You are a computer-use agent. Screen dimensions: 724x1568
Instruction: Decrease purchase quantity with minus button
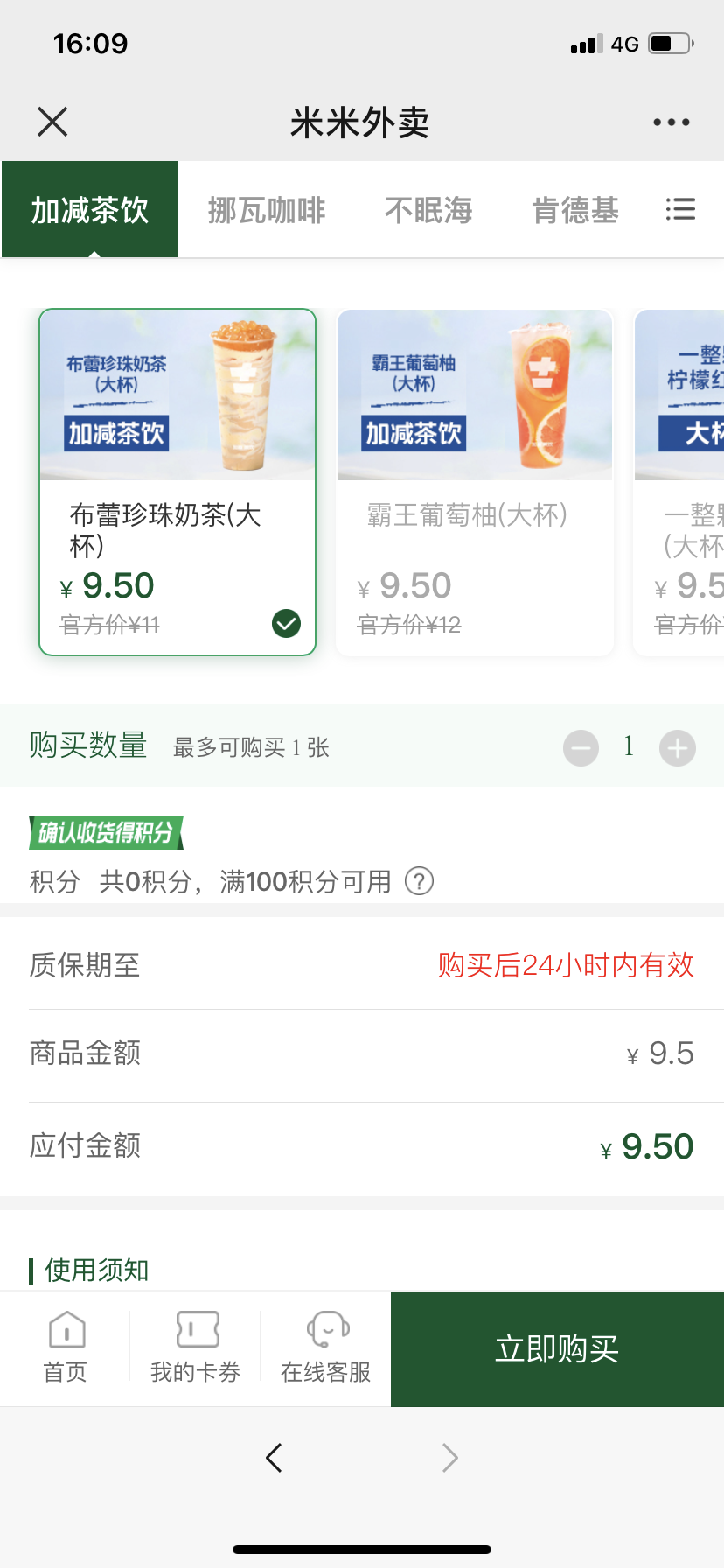coord(581,748)
